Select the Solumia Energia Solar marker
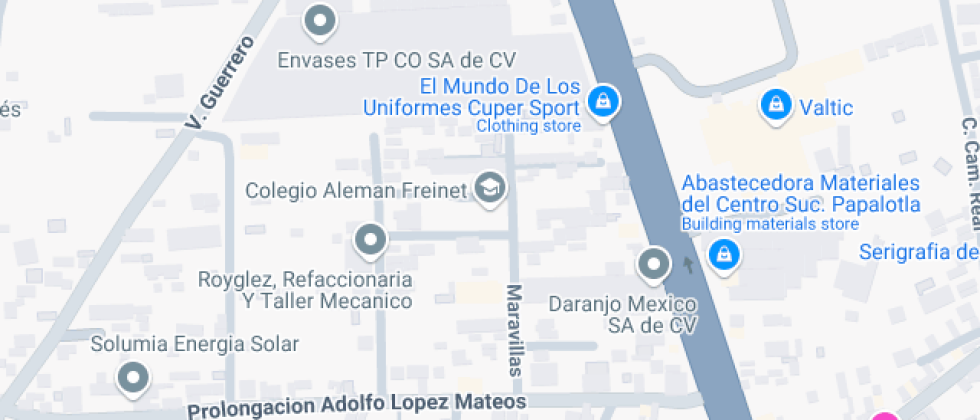The image size is (980, 420). [x=133, y=379]
